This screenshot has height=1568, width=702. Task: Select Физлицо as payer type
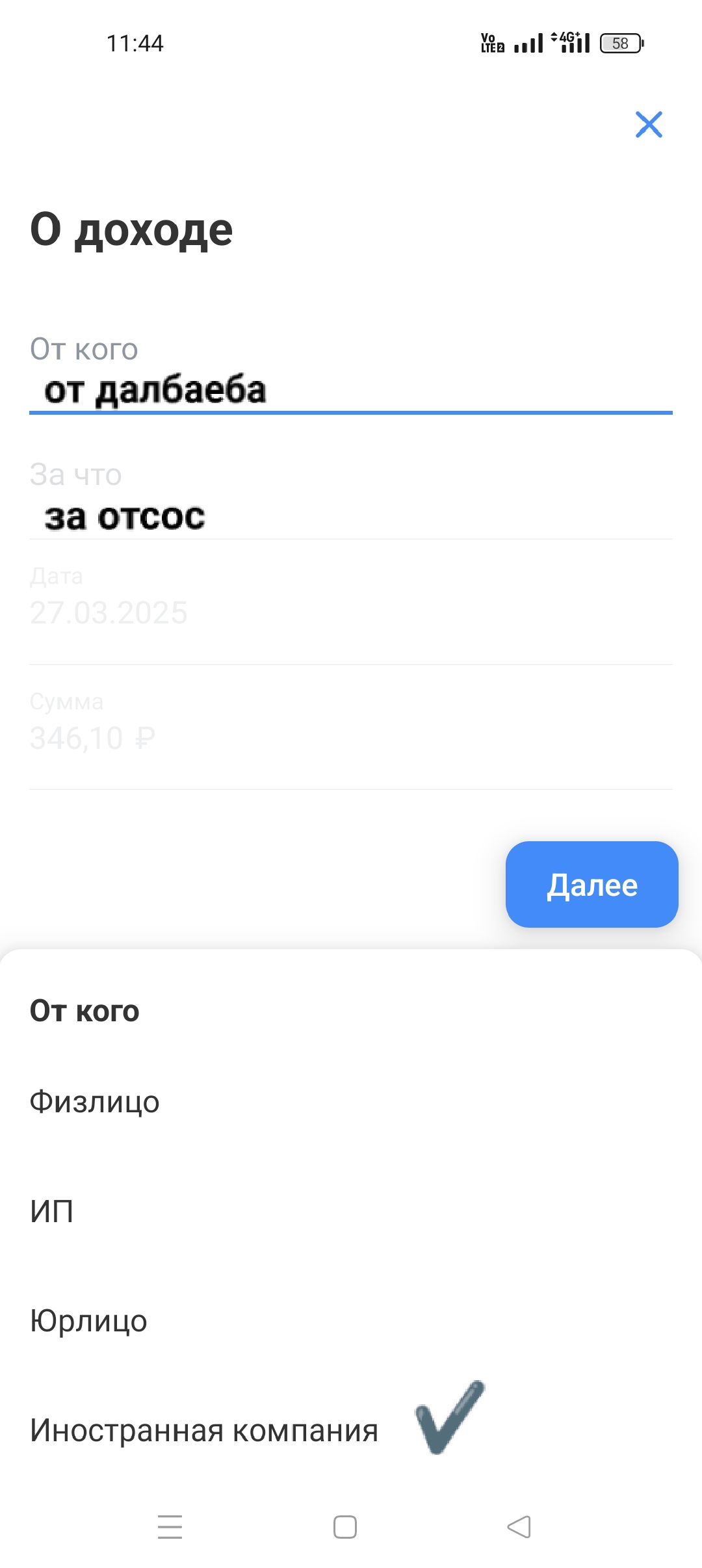[351, 1102]
